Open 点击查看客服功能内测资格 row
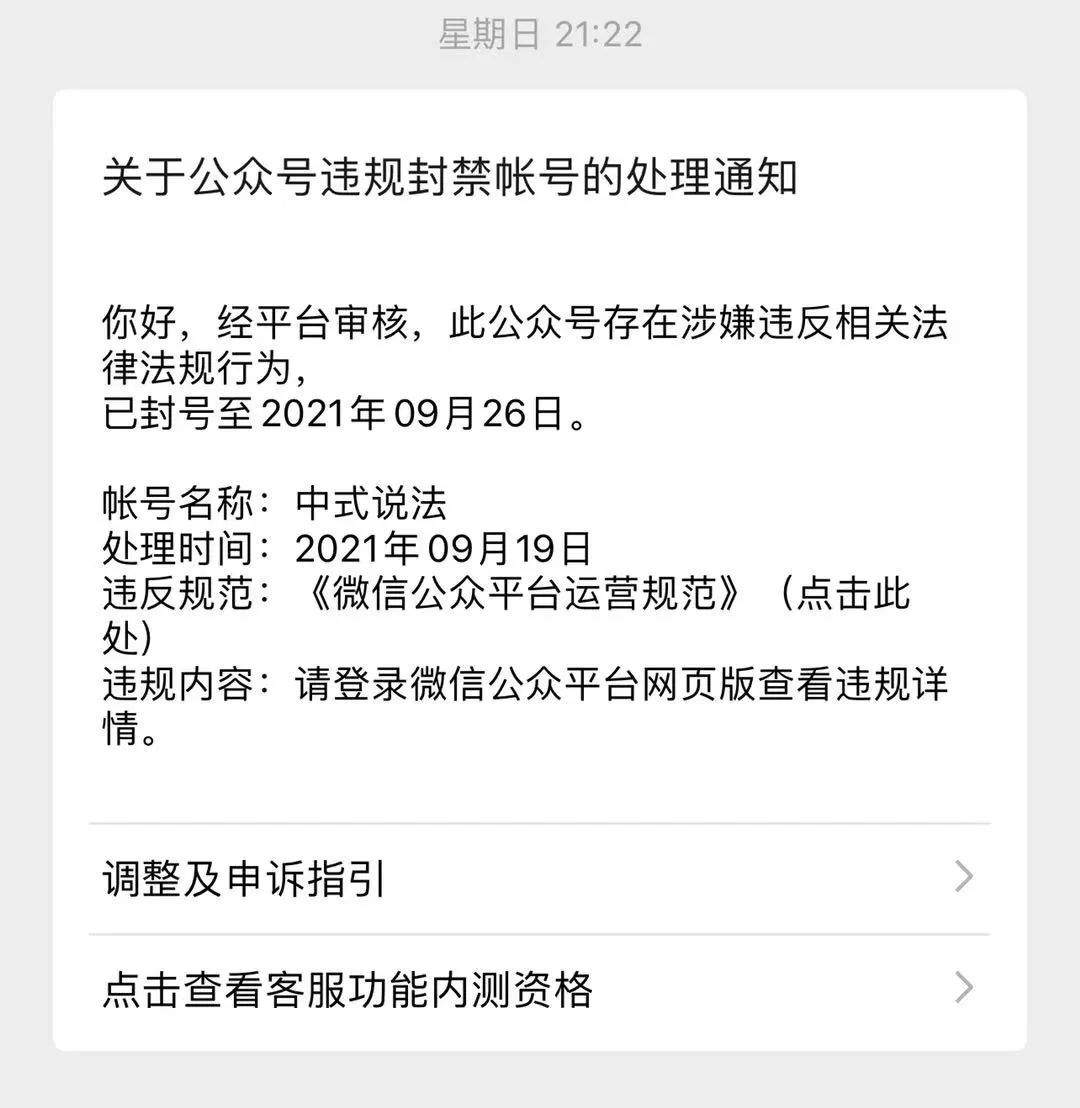 tap(538, 990)
